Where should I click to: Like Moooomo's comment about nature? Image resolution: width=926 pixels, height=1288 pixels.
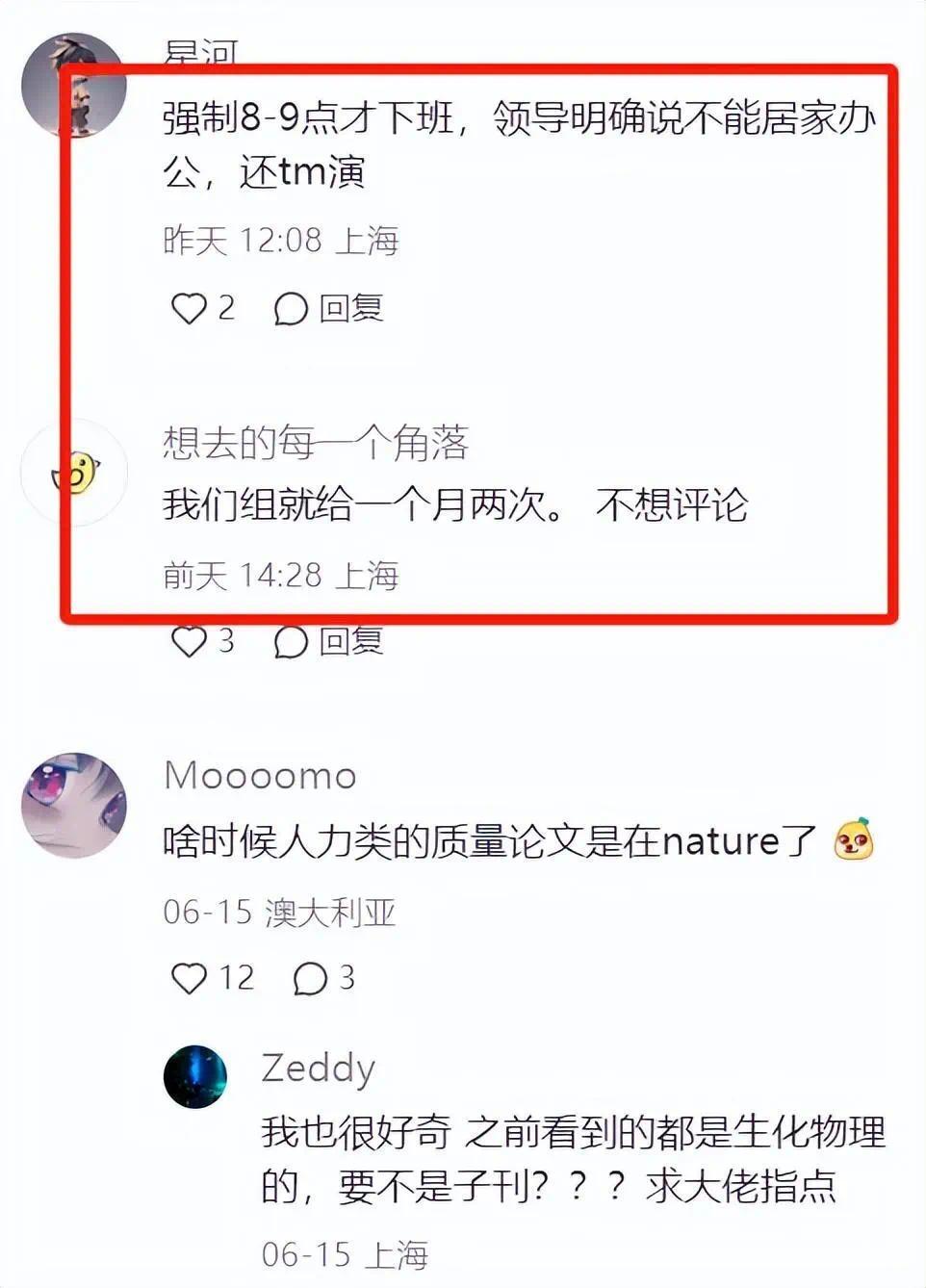pos(189,978)
